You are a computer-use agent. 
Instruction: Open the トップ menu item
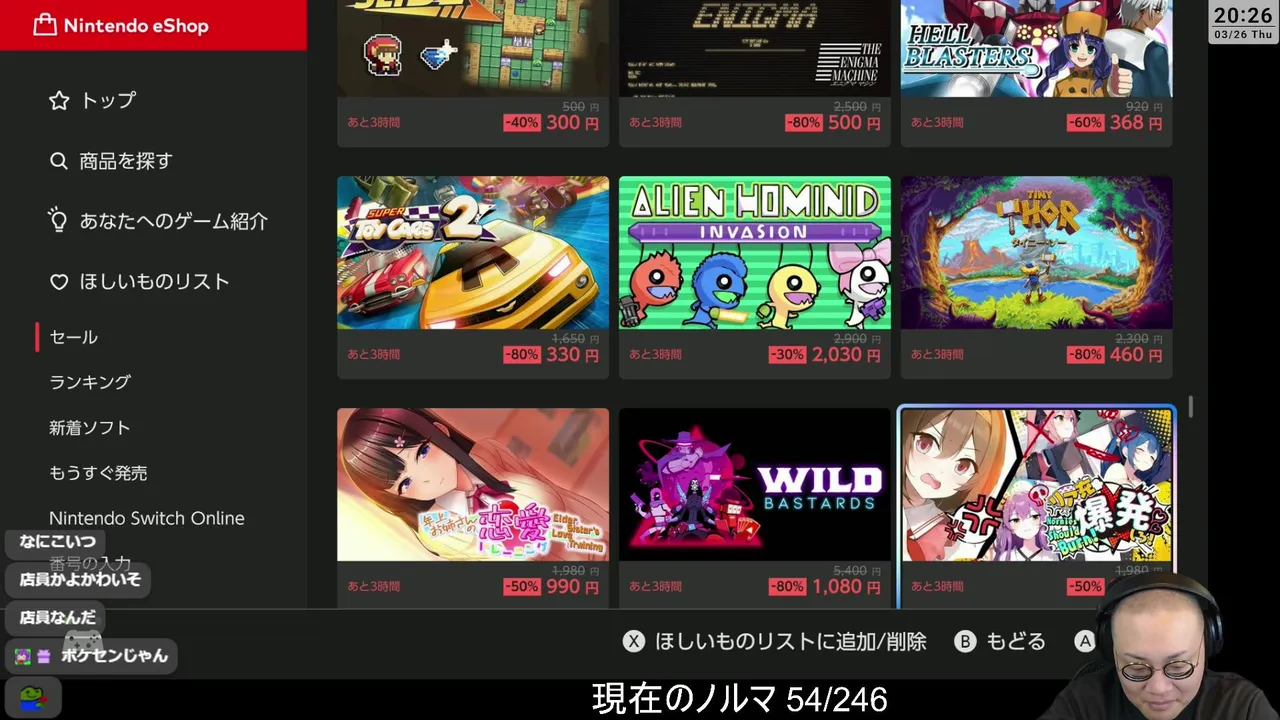tap(107, 100)
